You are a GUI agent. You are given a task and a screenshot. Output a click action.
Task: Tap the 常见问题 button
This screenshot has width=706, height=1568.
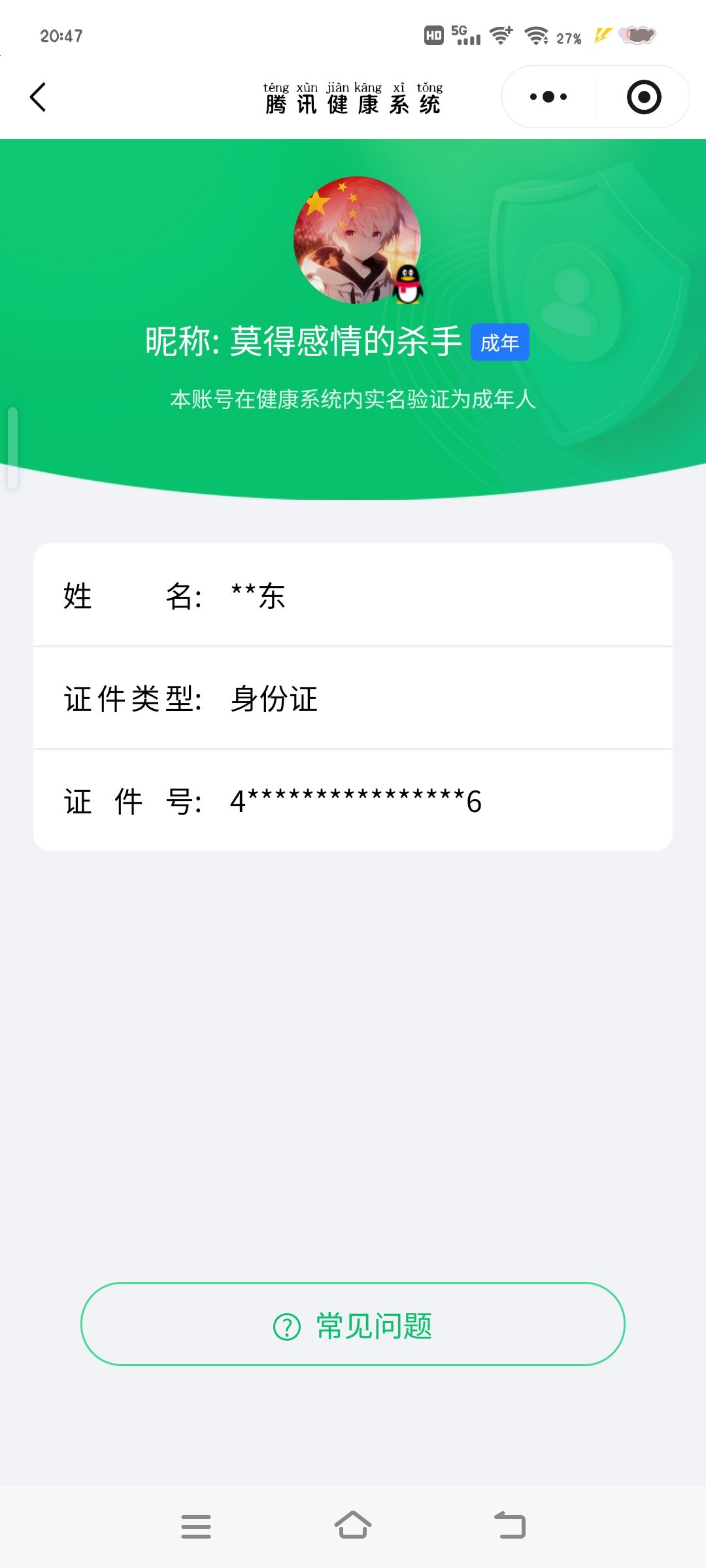[x=353, y=1327]
